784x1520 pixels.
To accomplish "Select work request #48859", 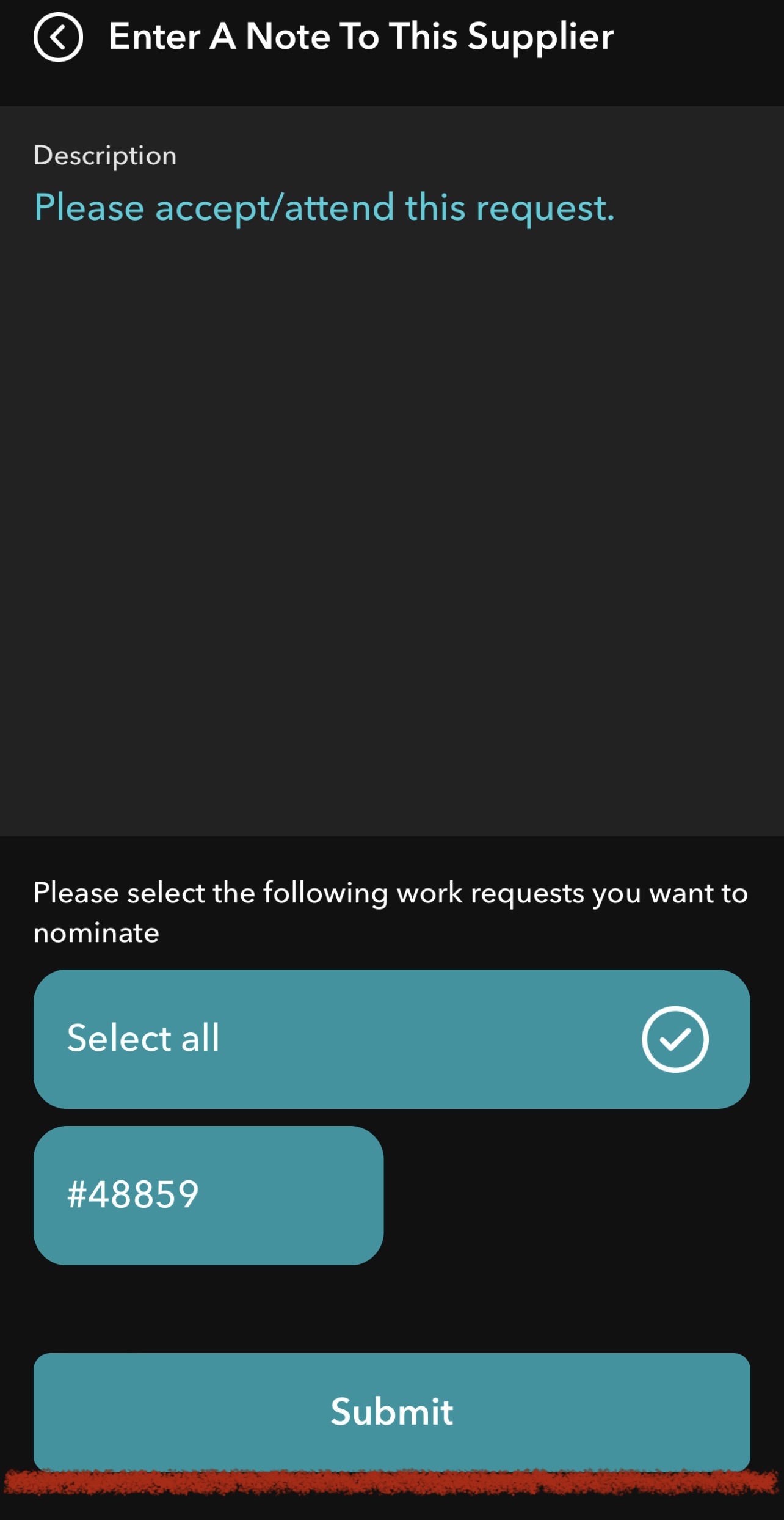I will click(x=208, y=1195).
